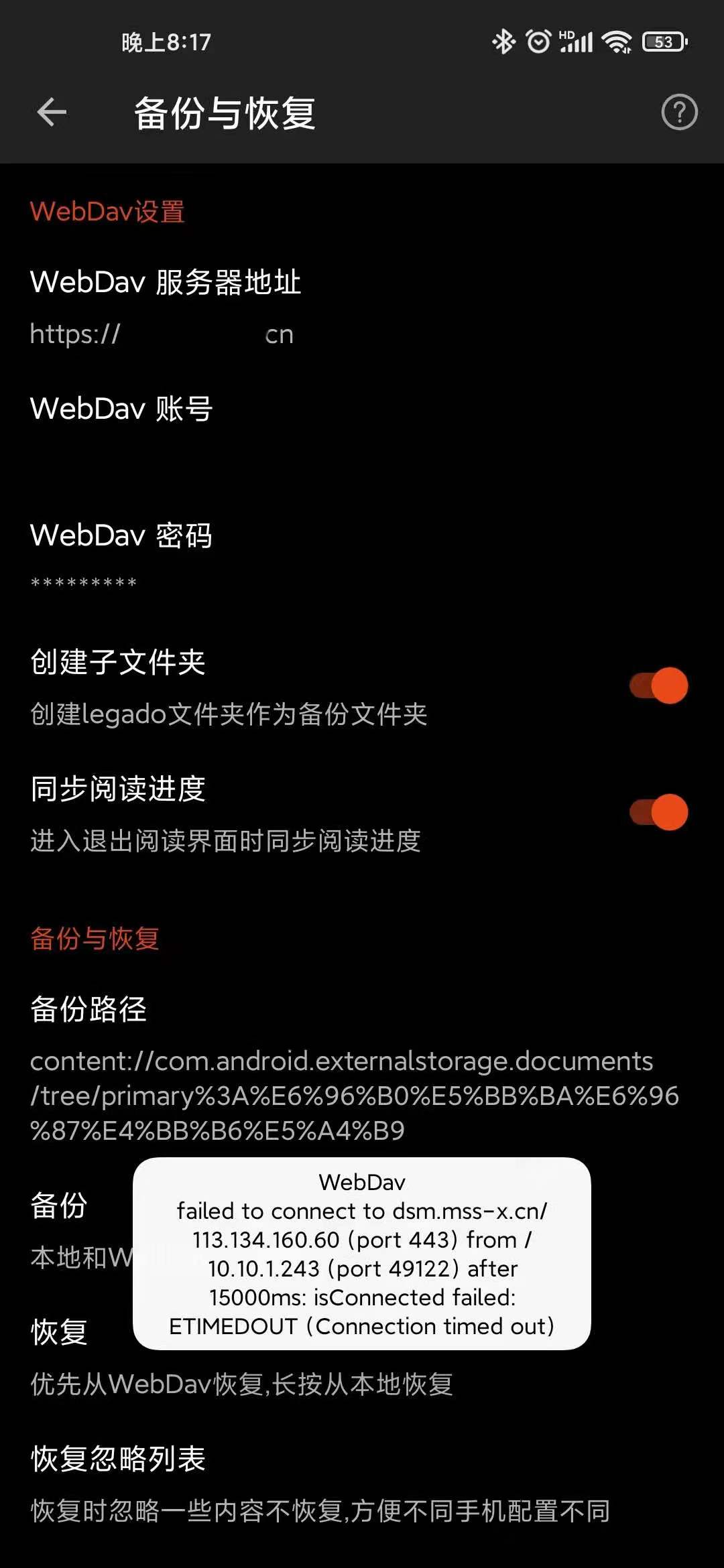724x1568 pixels.
Task: Tap the WiFi status bar icon
Action: [617, 40]
